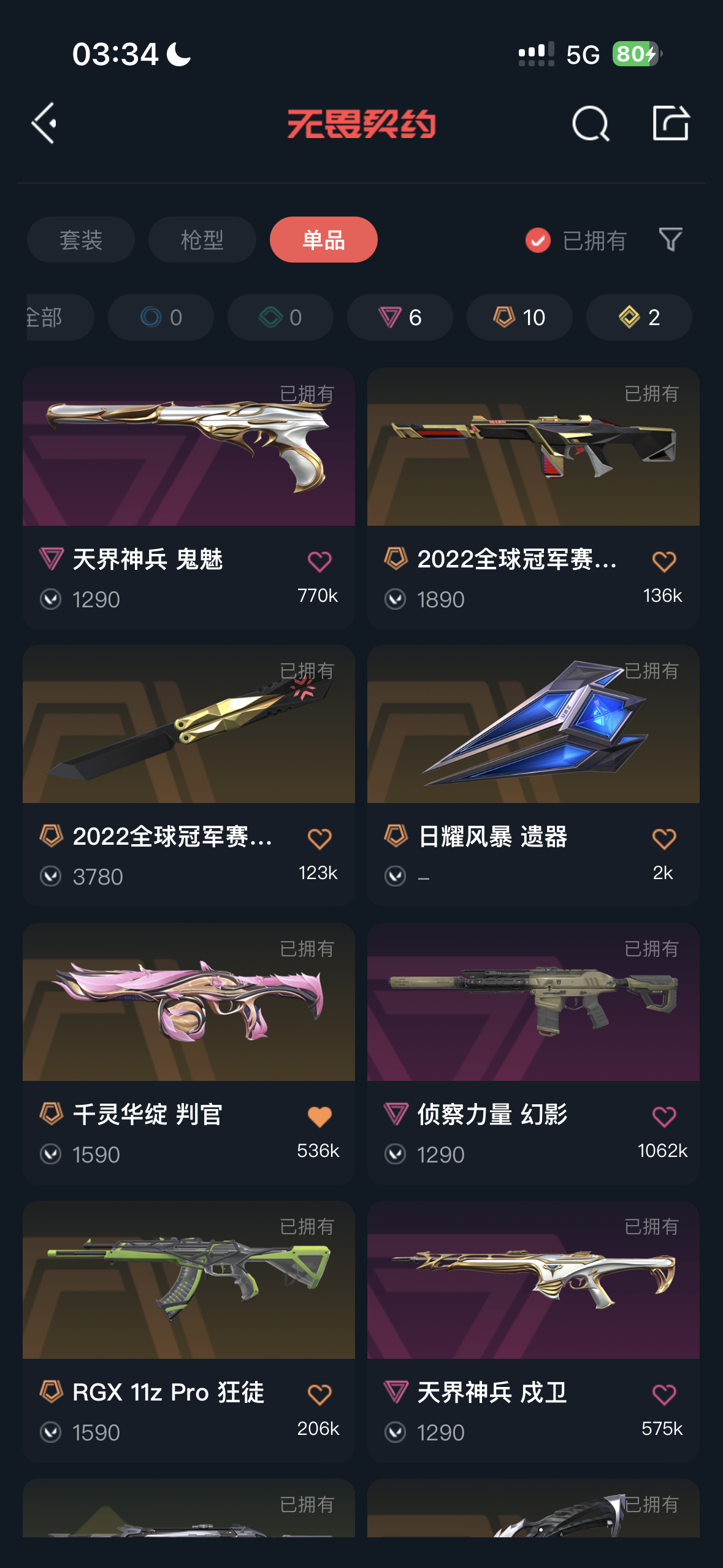This screenshot has width=723, height=1568.
Task: Filter by the orange tier chip showing 10
Action: tap(519, 318)
